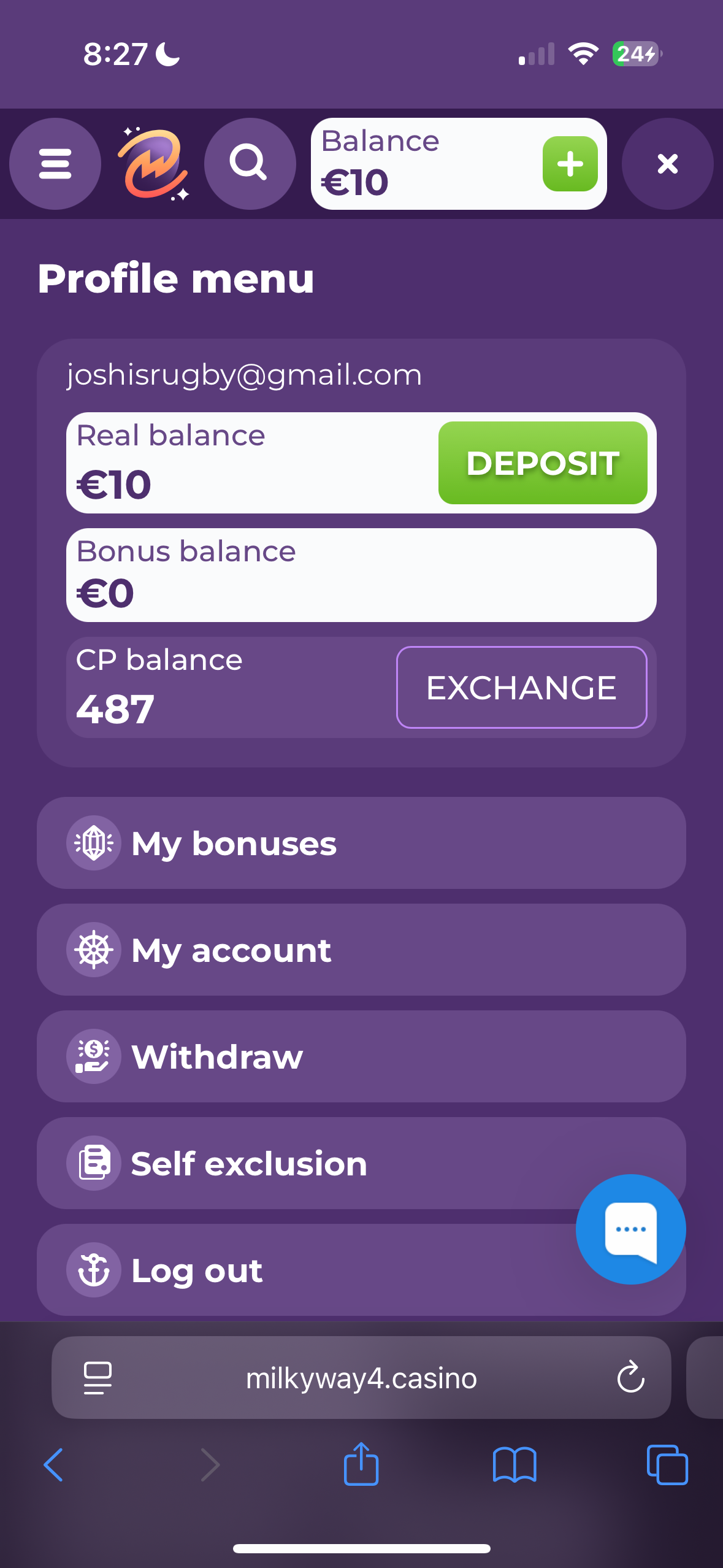Open My account
This screenshot has height=1568, width=723.
pyautogui.click(x=361, y=950)
